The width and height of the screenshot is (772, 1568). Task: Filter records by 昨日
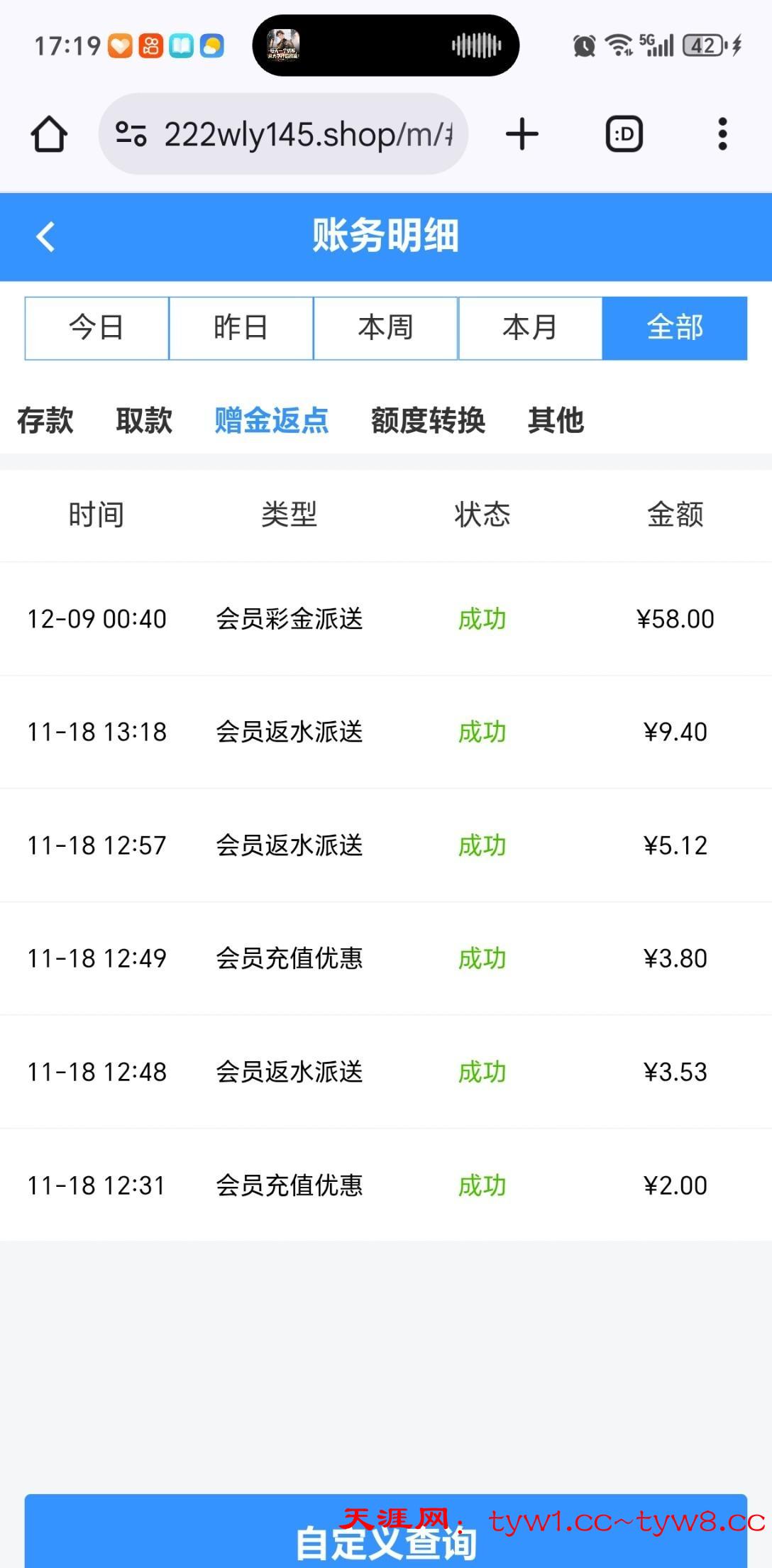(x=241, y=329)
